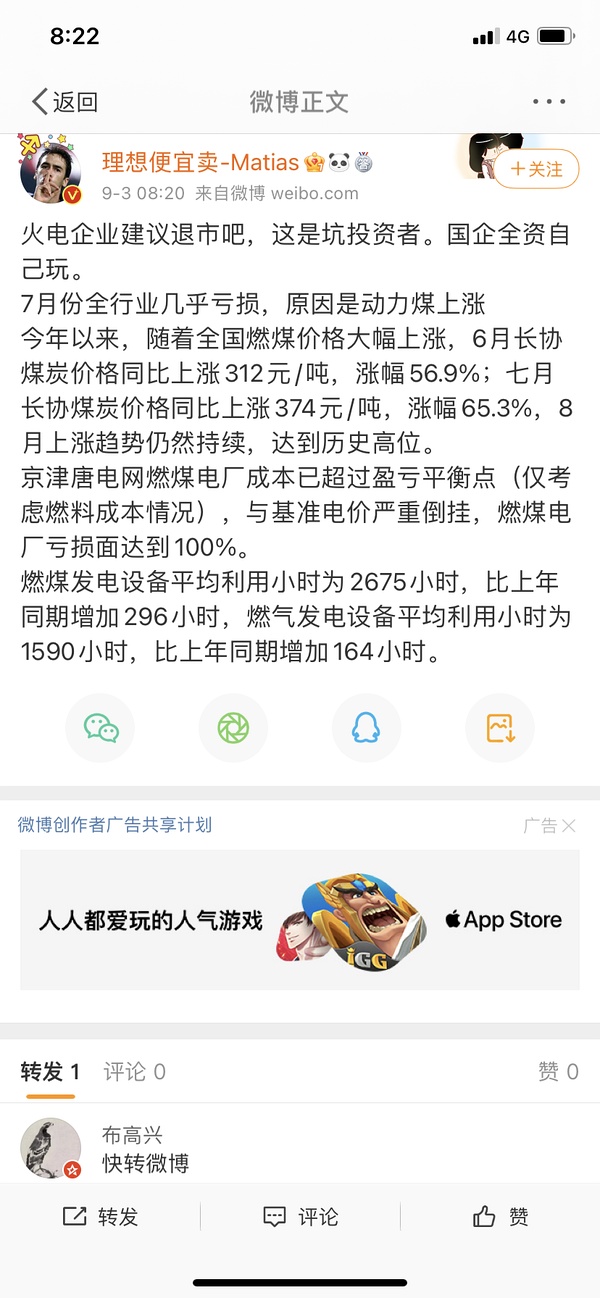Screen dimensions: 600x1298
Task: Share the post to QQ
Action: pos(366,728)
